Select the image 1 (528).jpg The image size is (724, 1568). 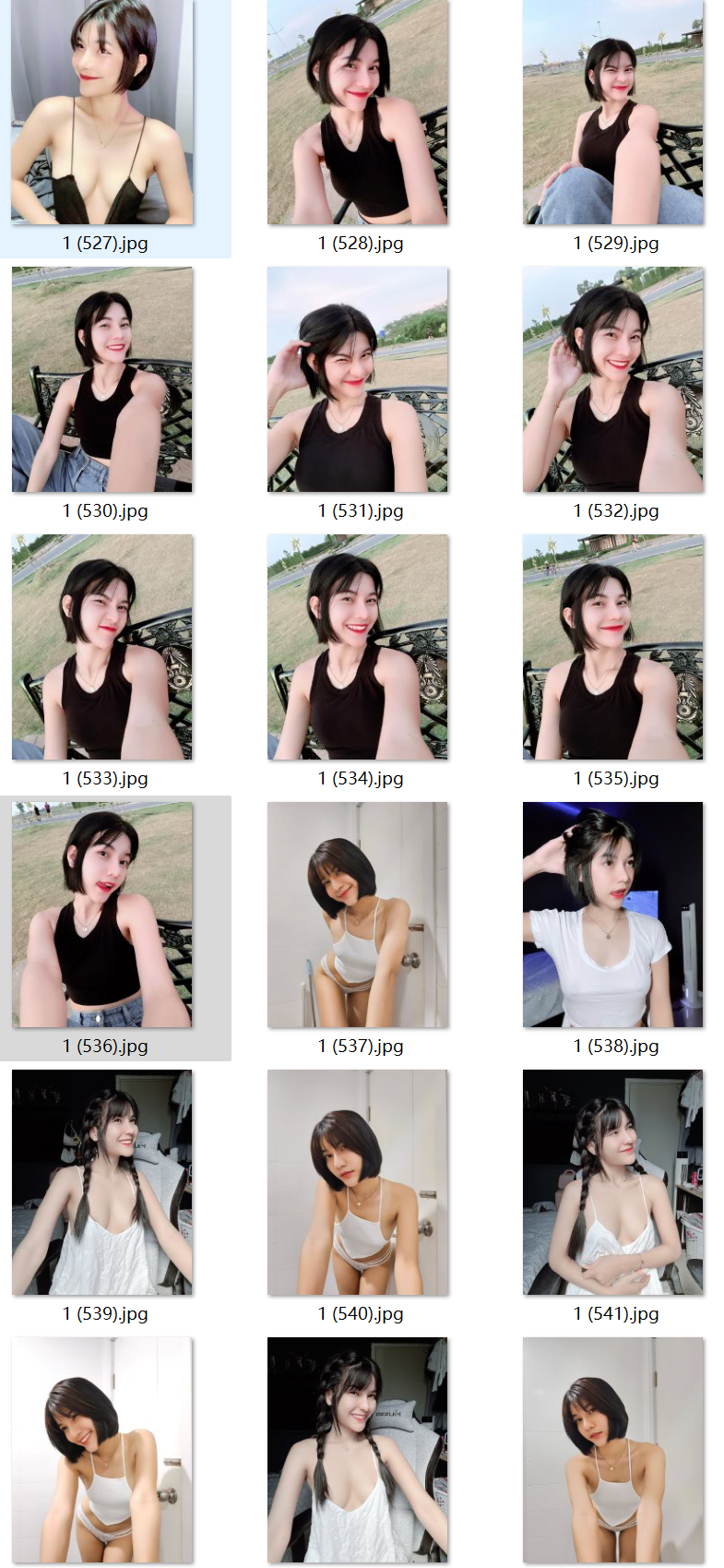358,113
